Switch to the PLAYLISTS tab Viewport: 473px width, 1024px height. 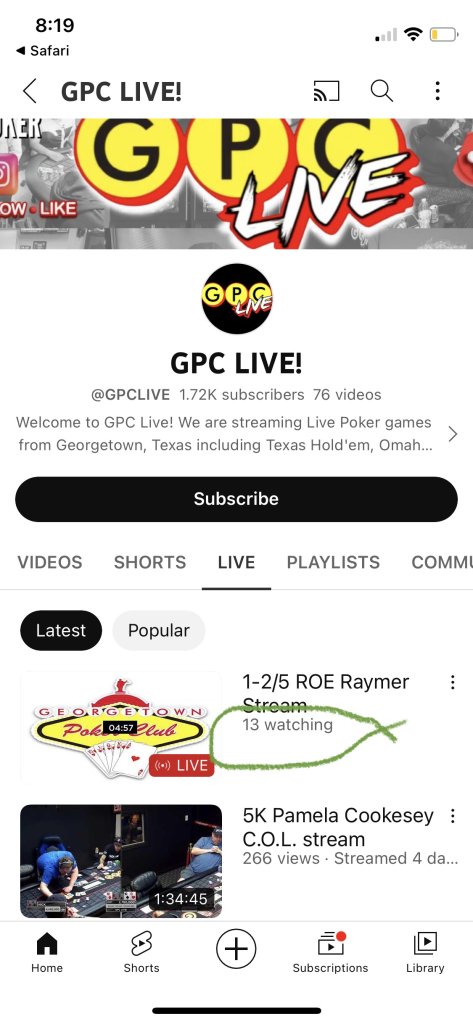click(x=333, y=562)
